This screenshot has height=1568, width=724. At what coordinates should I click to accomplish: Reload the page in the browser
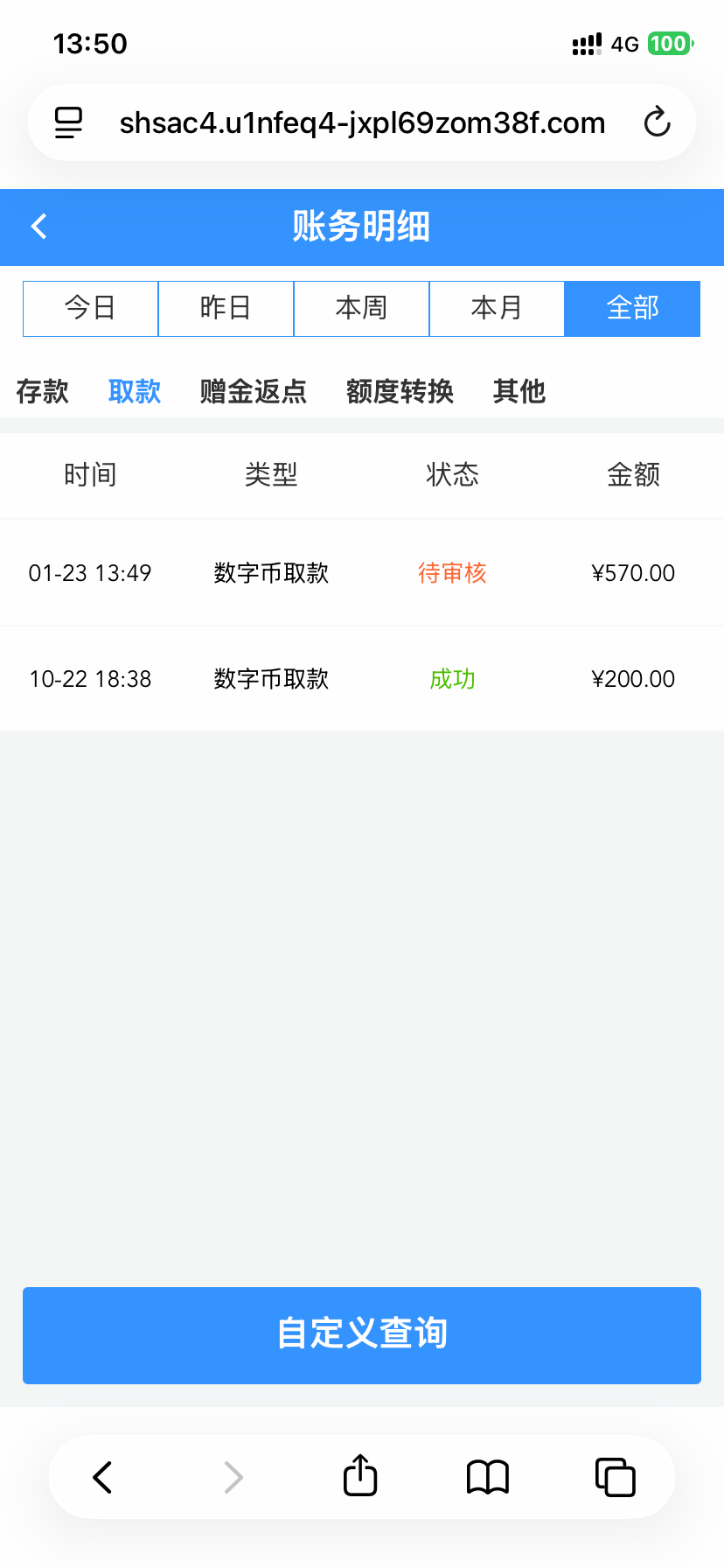tap(657, 122)
